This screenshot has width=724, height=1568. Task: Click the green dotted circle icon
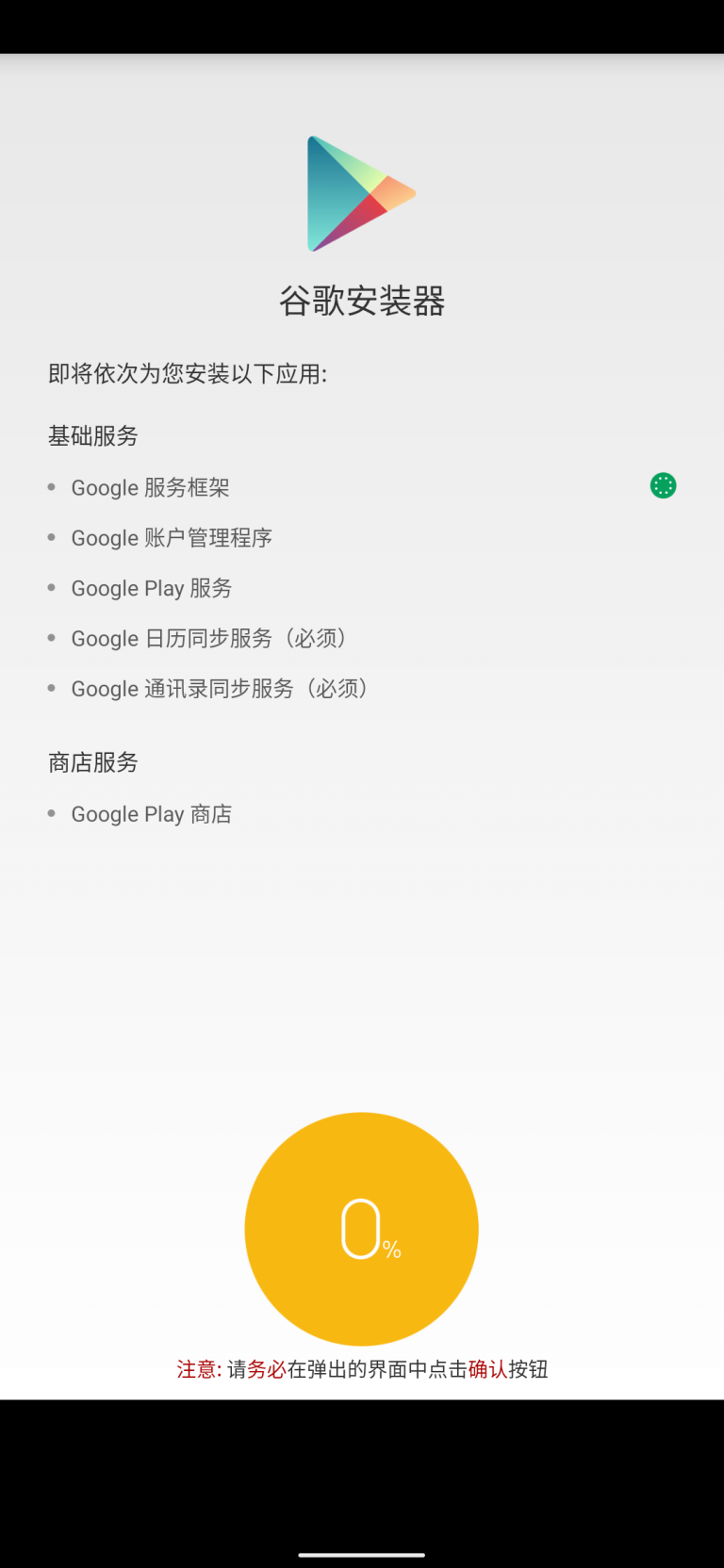[663, 484]
